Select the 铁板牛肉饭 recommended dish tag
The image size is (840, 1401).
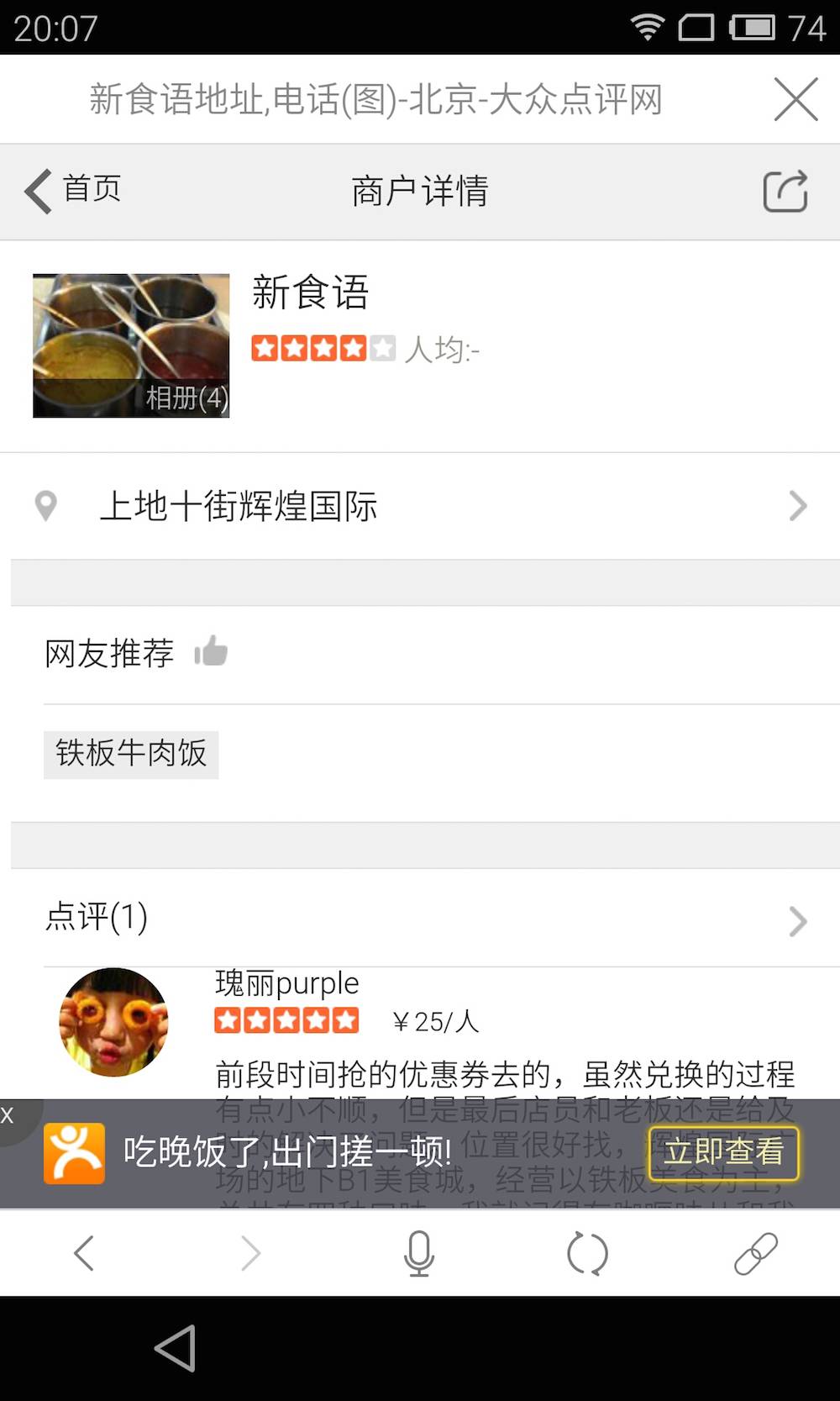(130, 754)
